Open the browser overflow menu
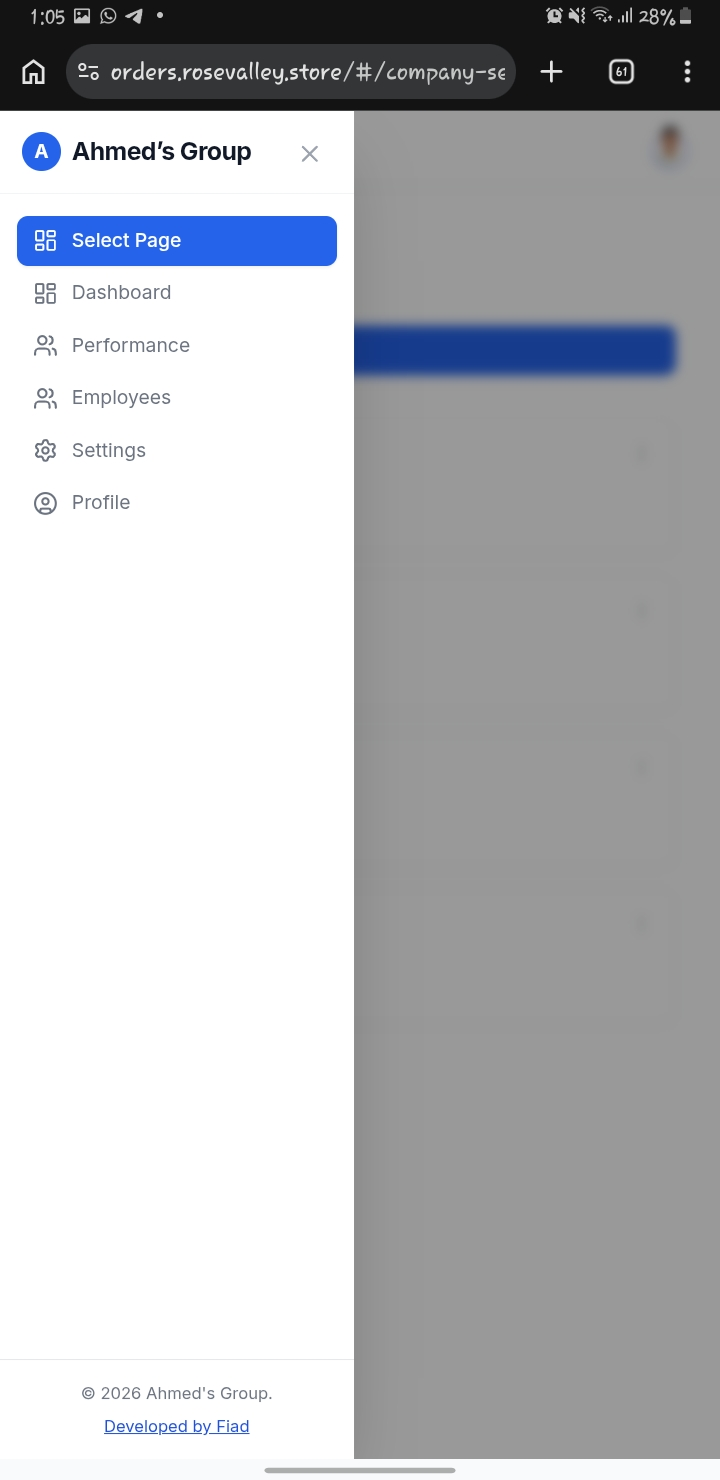The image size is (720, 1480). (687, 72)
